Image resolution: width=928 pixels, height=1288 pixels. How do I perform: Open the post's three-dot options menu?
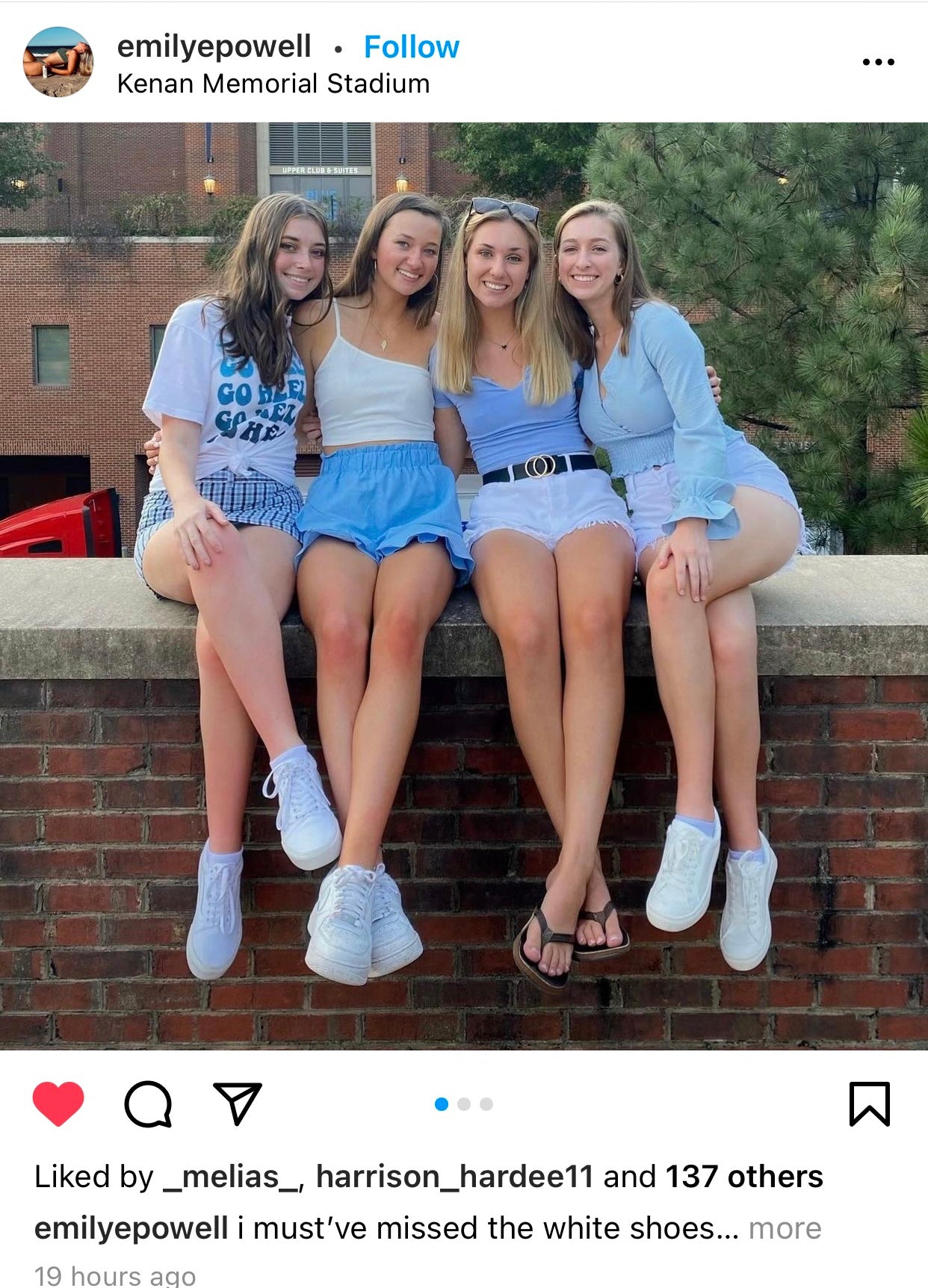pyautogui.click(x=878, y=62)
